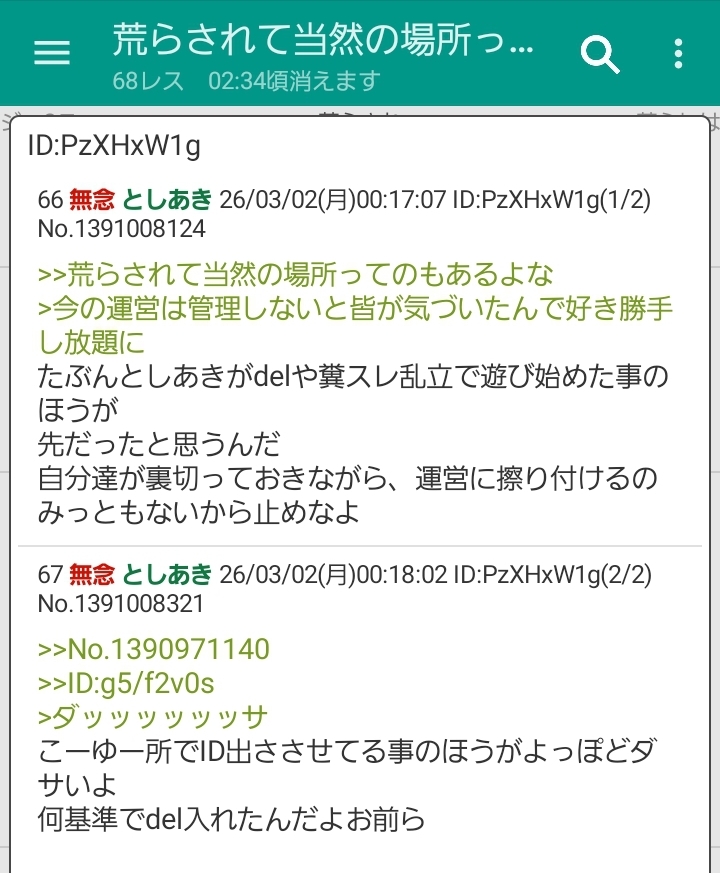Show posts quoted by >>ID:g5/f2v0s
The image size is (720, 873).
pos(126,684)
